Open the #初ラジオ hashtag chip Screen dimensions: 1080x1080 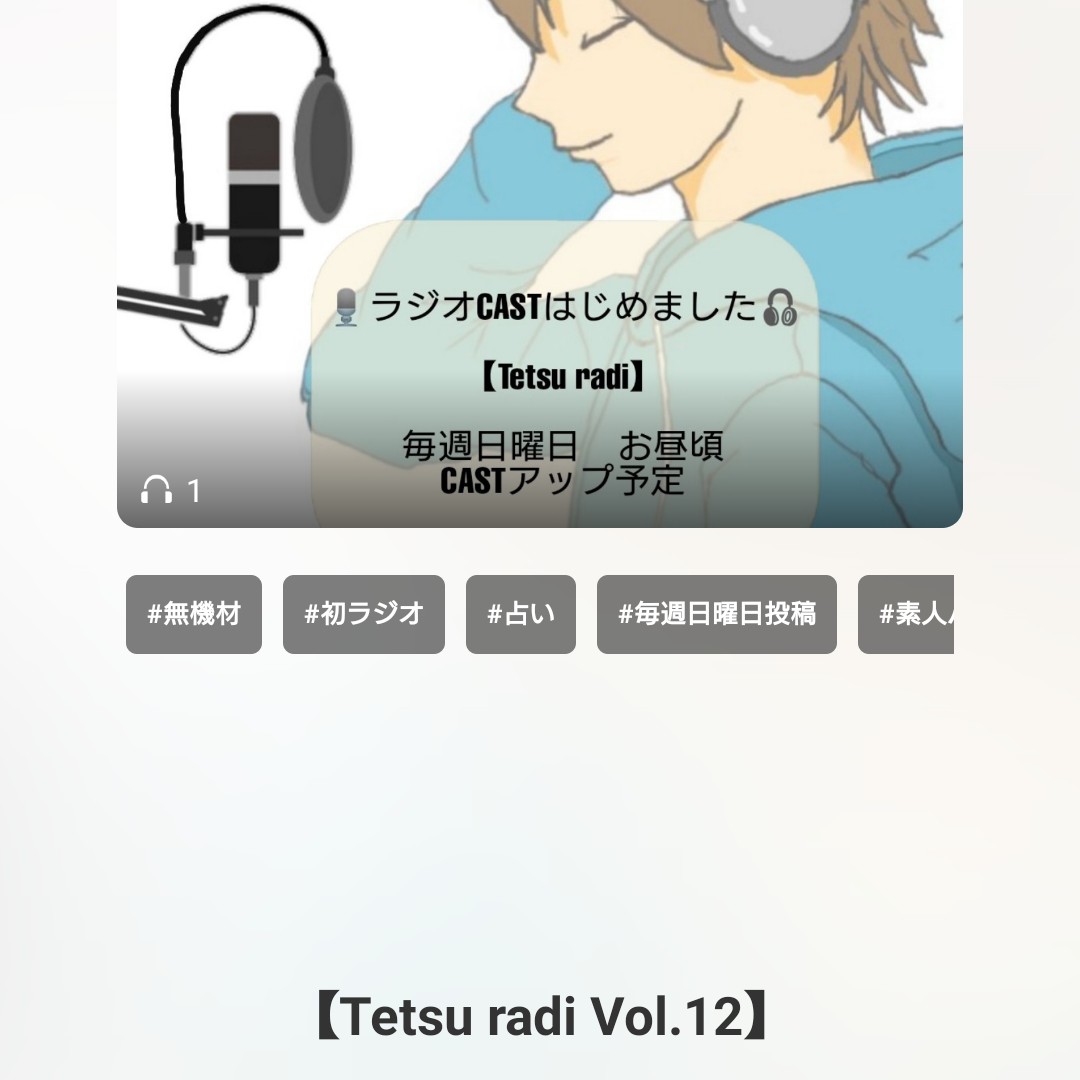click(364, 614)
